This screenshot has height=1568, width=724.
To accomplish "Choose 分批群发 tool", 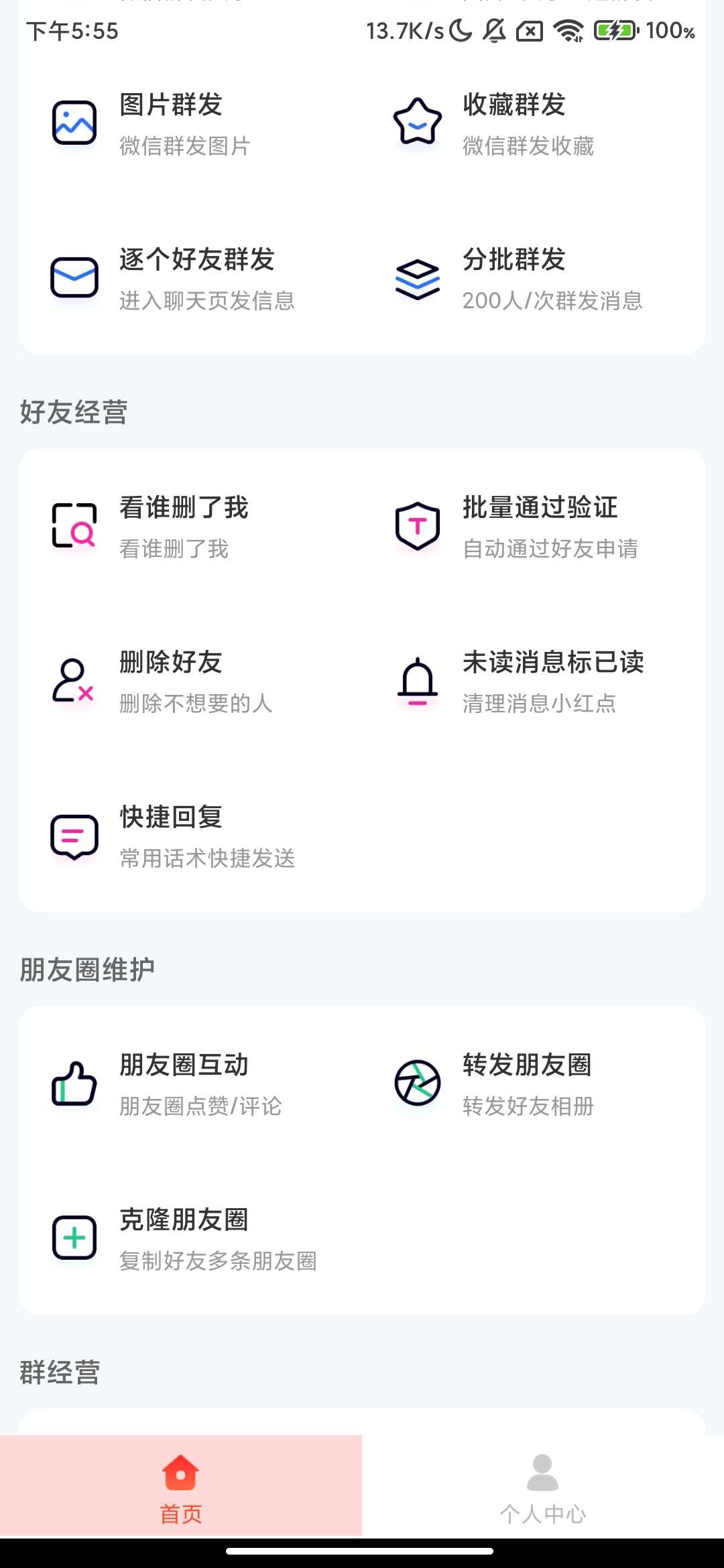I will pos(514,279).
